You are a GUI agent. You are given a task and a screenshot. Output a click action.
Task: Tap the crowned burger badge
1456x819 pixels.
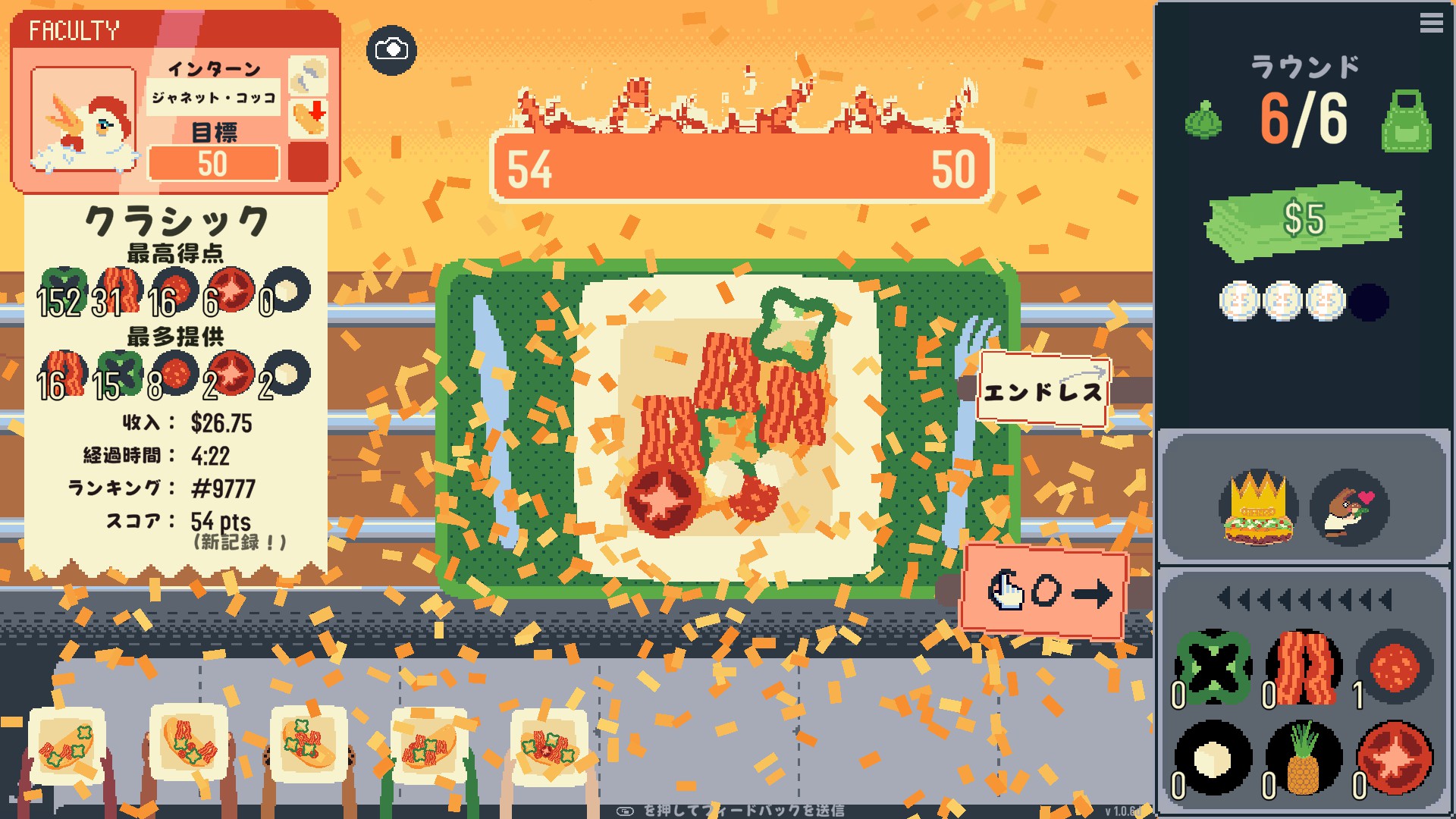(1258, 508)
